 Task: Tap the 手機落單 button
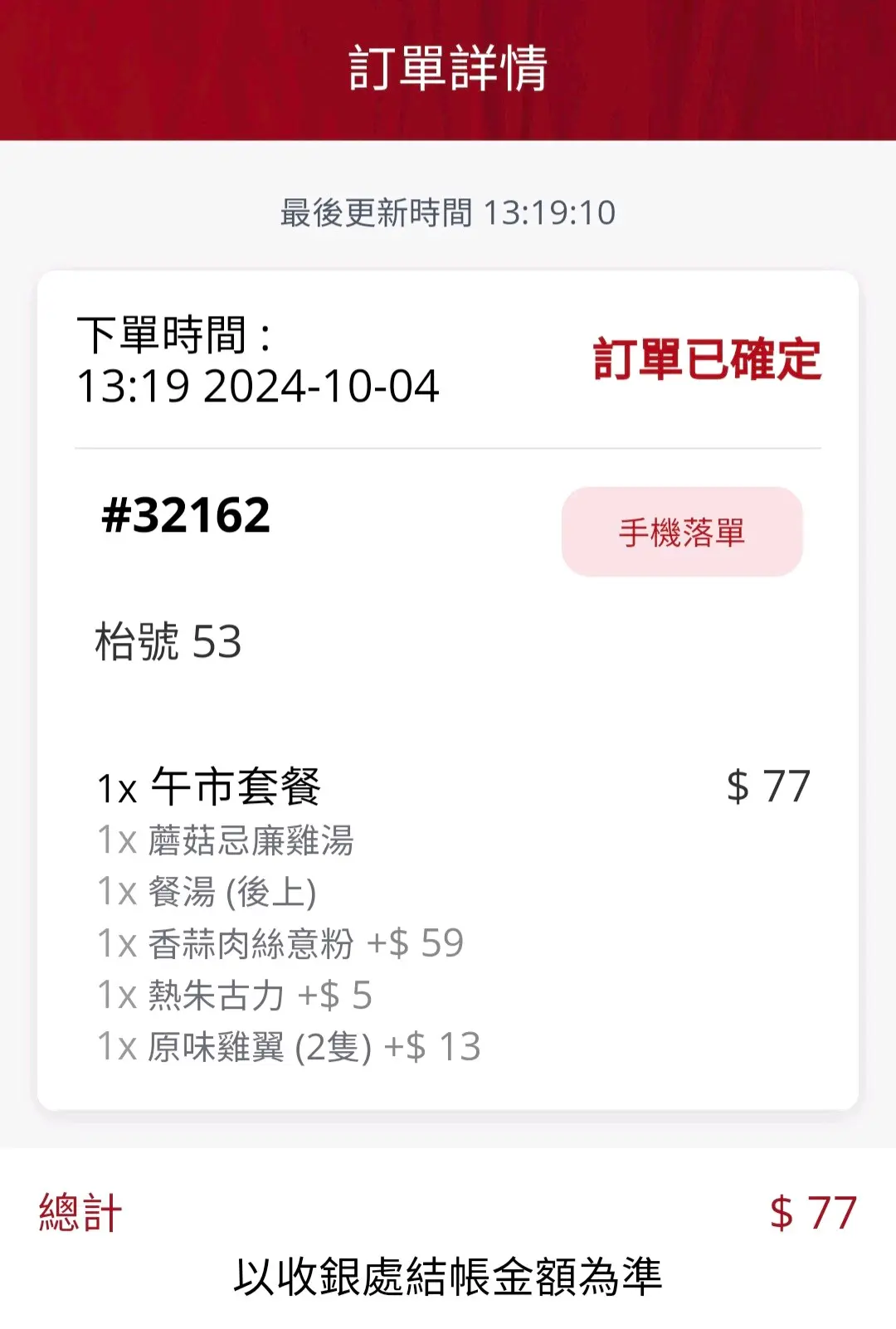[682, 532]
